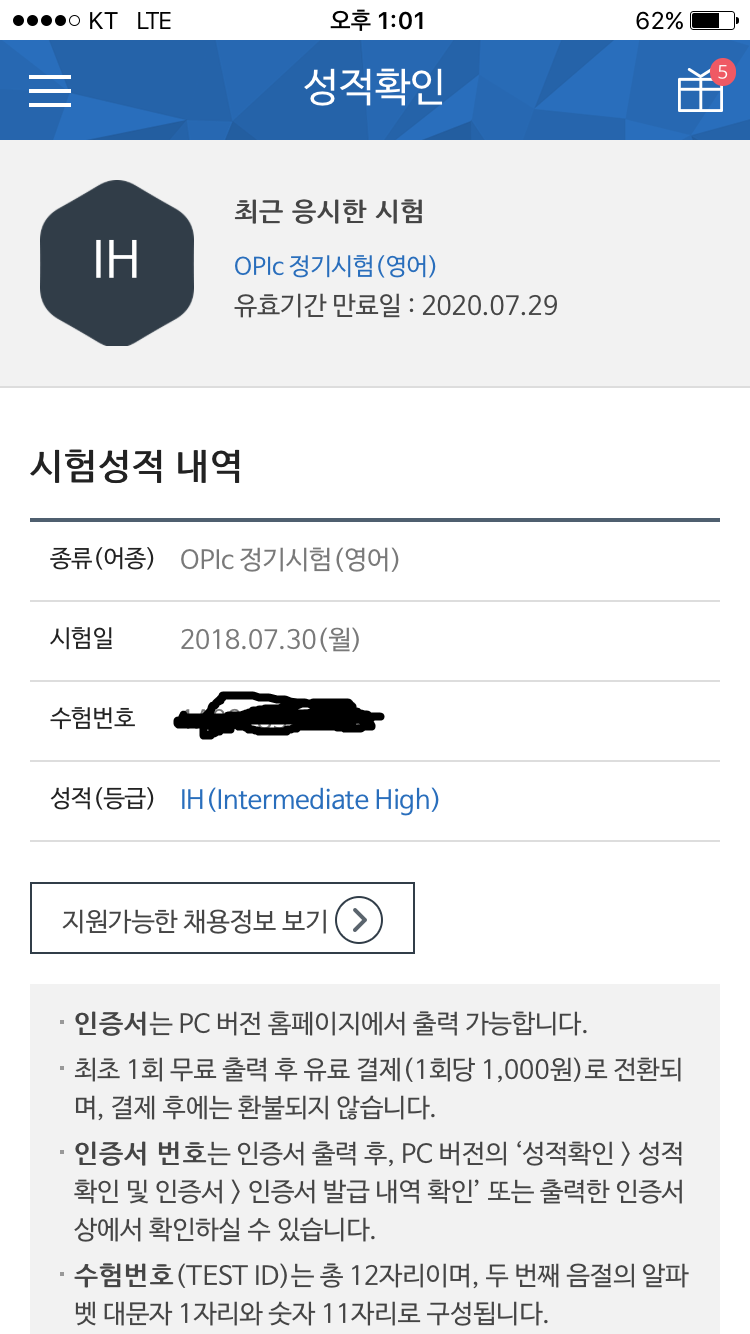Screen dimensions: 750x1334
Task: Open the gift box icon with badge
Action: (x=703, y=88)
